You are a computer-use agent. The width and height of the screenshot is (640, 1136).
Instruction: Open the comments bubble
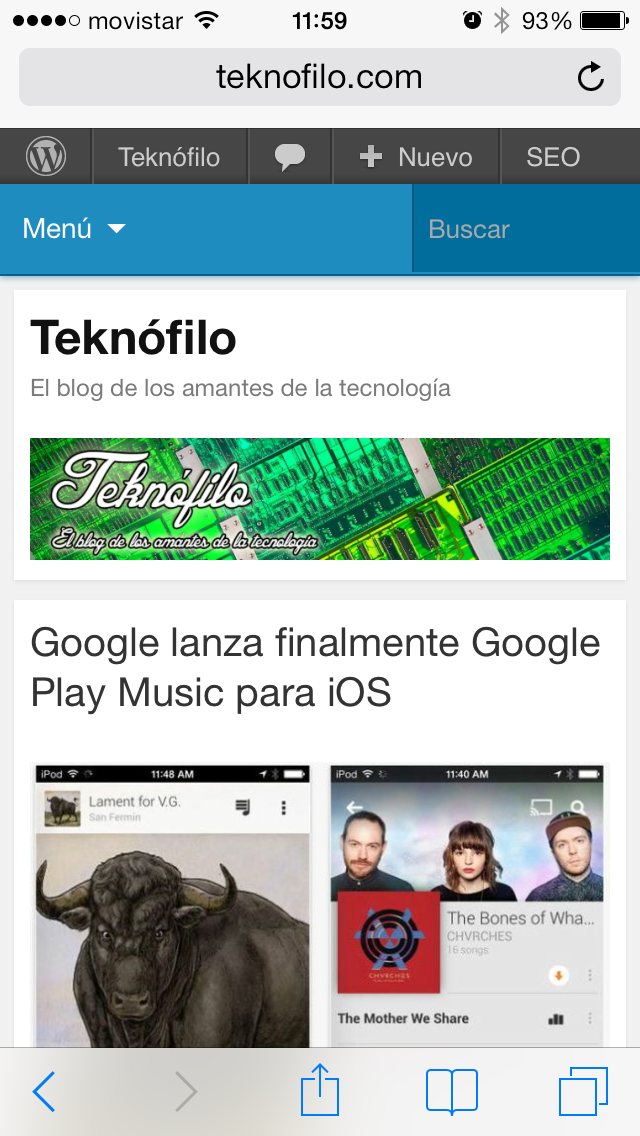[x=290, y=157]
